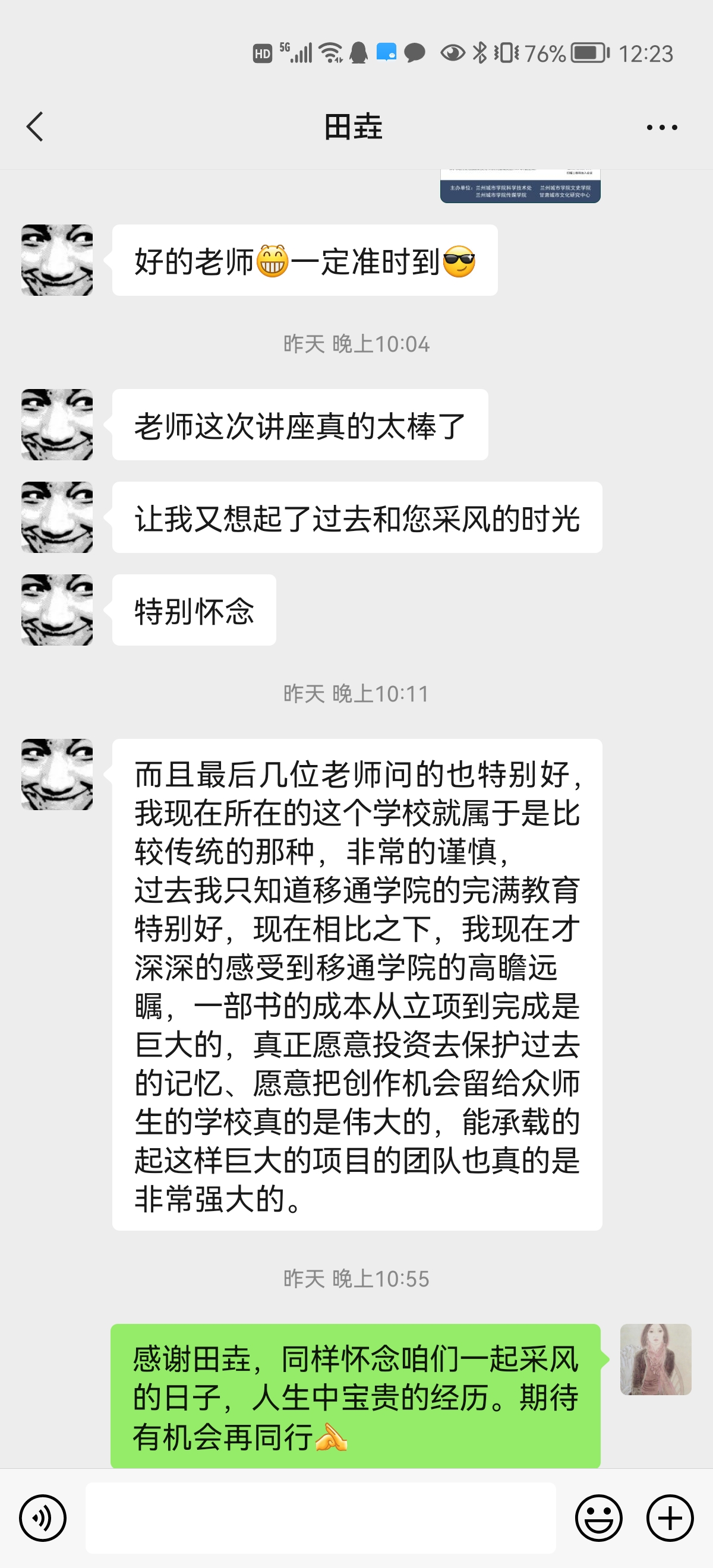Switch to voice message input
Screen dimensions: 713x1568
tap(43, 1518)
